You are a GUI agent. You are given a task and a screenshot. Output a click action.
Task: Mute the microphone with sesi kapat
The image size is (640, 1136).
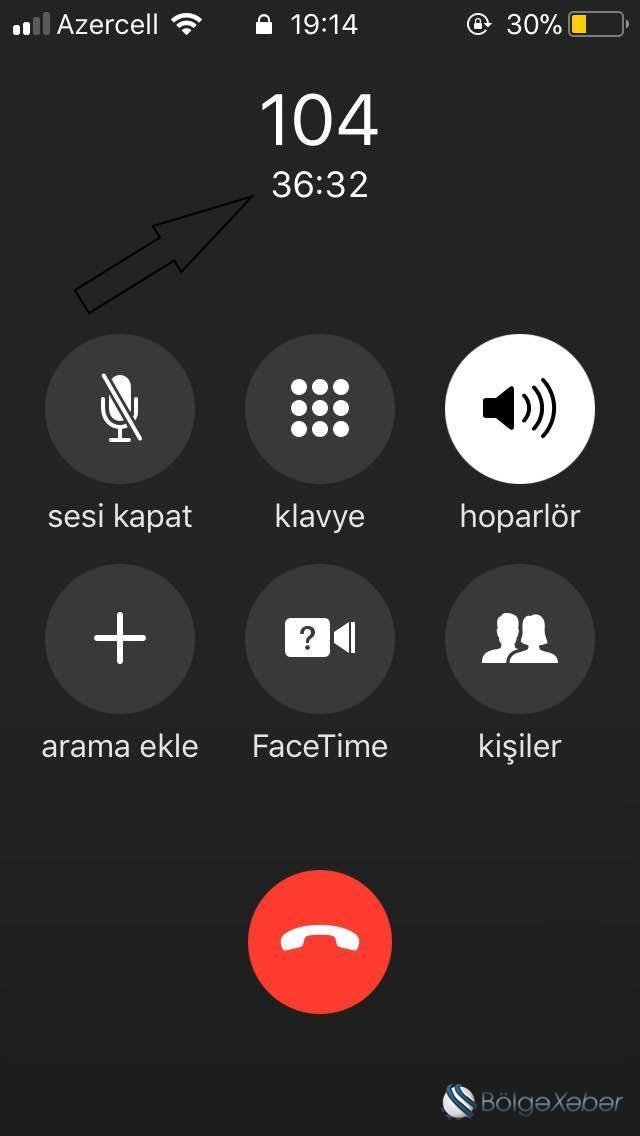(x=120, y=409)
